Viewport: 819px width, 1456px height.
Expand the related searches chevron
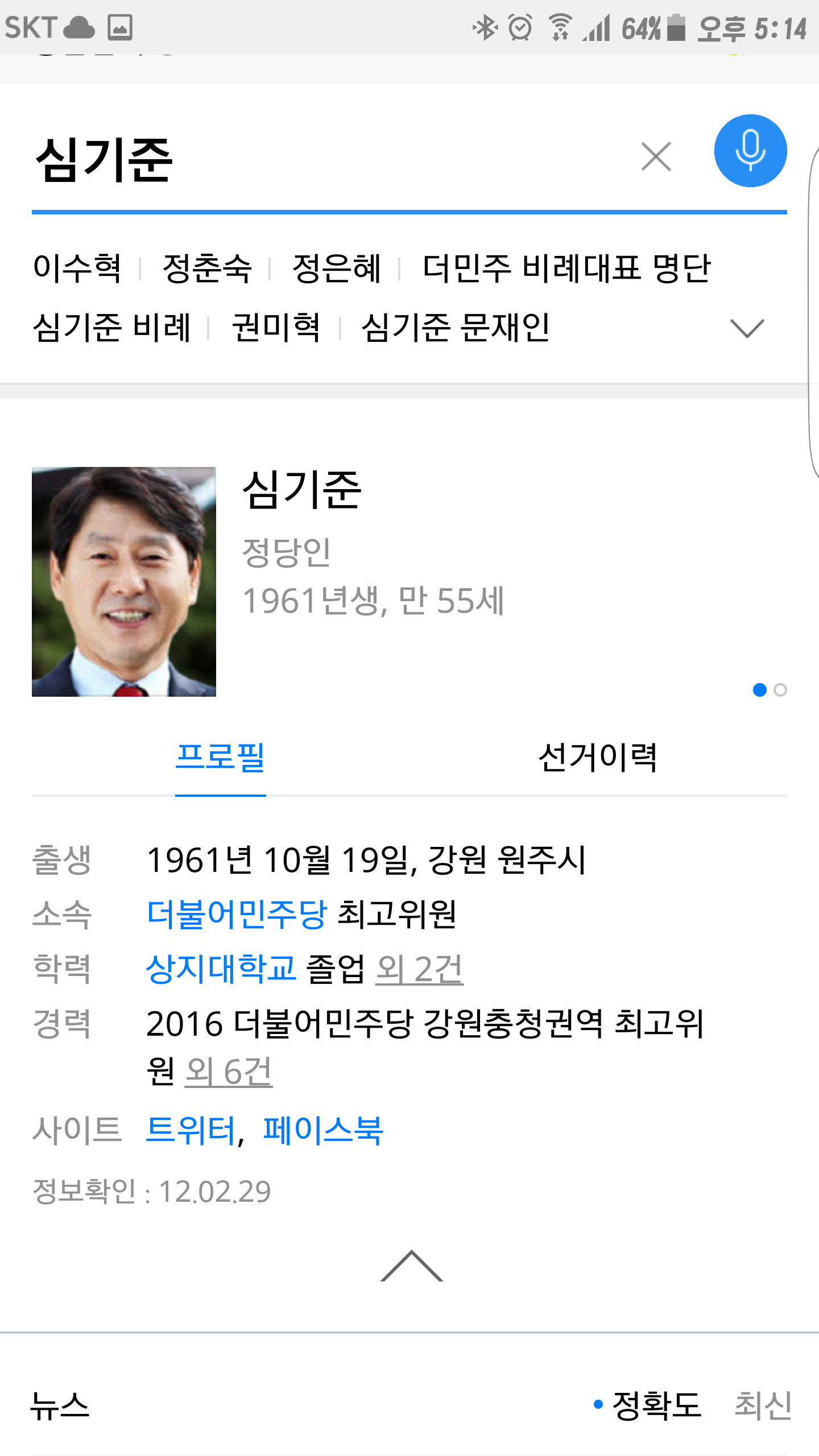[746, 328]
